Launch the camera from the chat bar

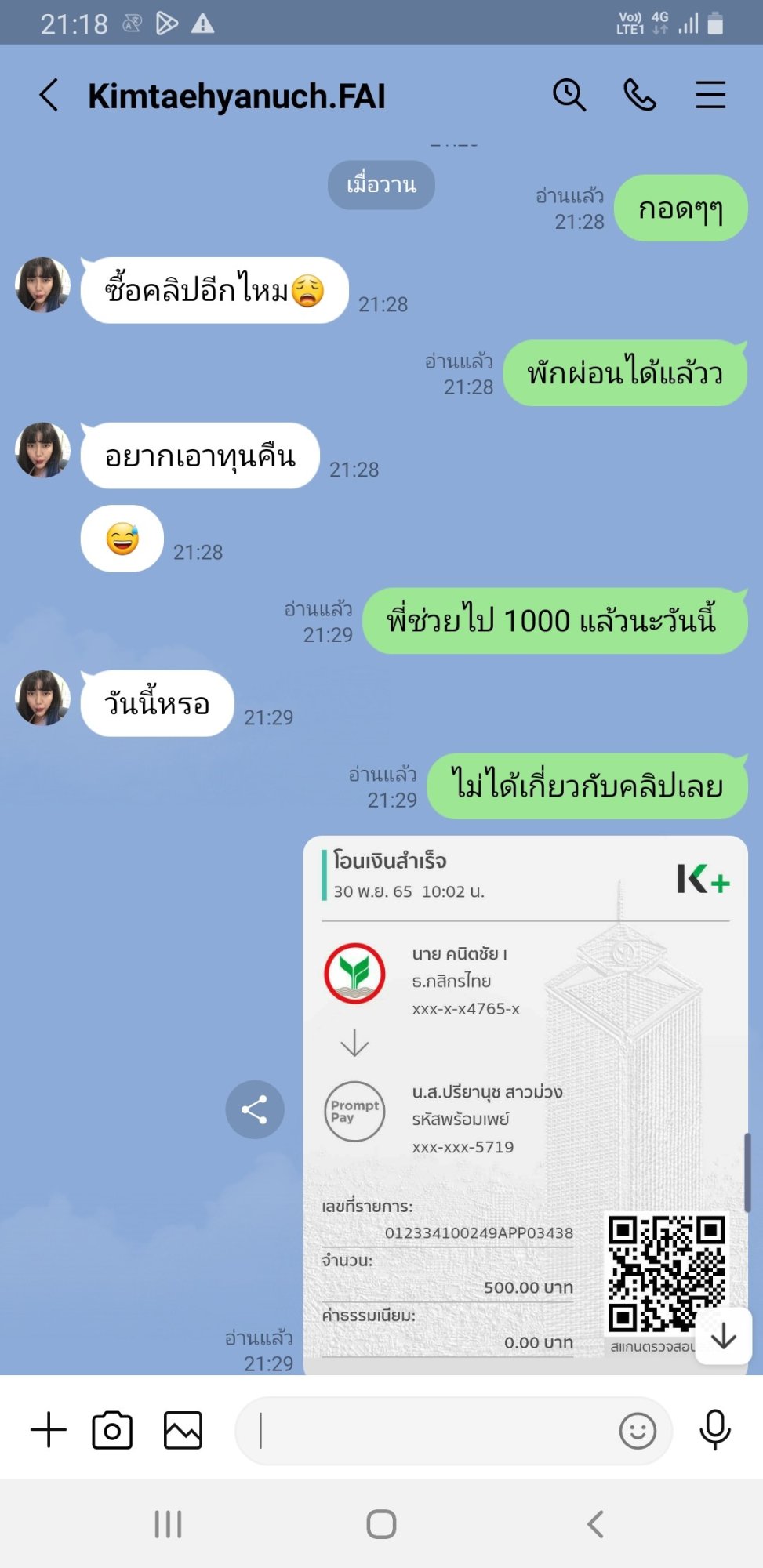[113, 1431]
